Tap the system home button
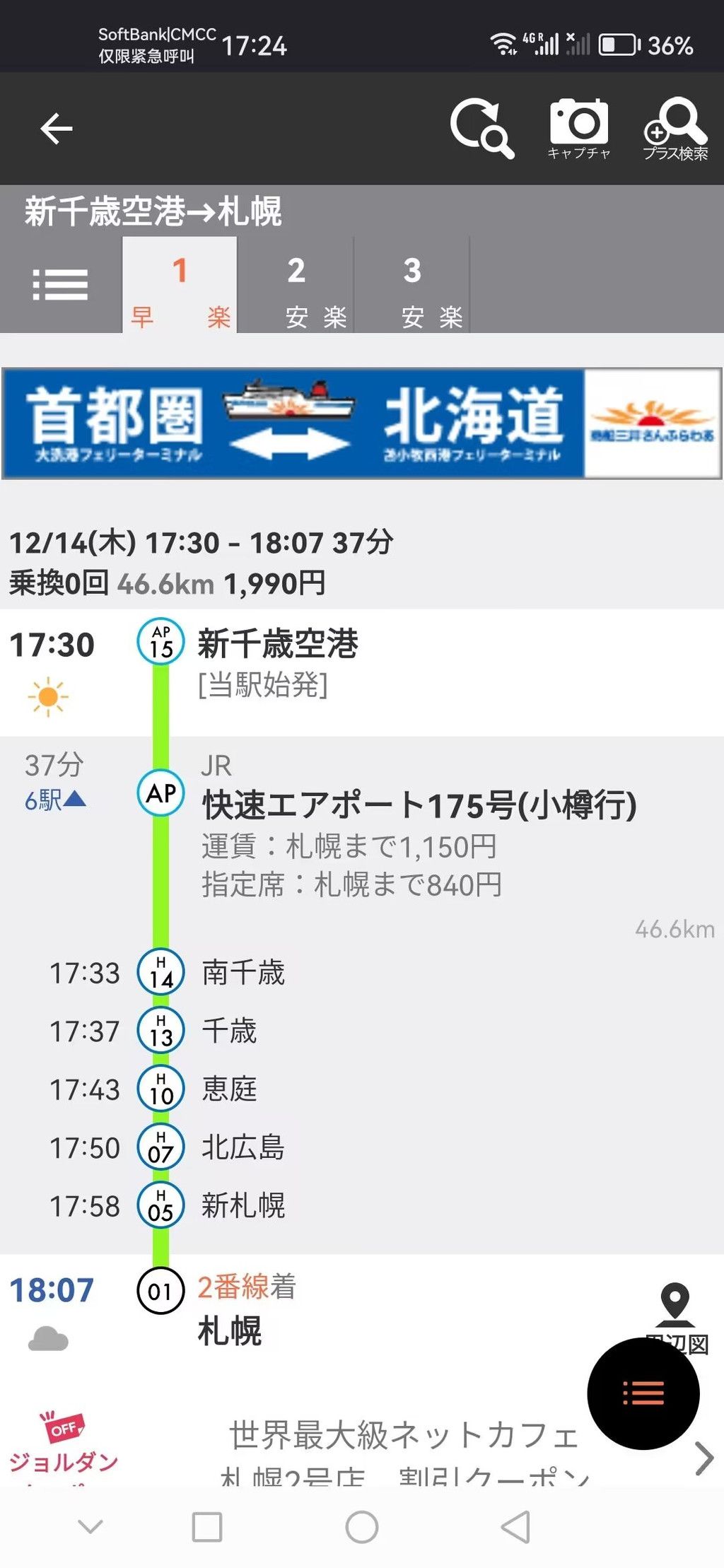The height and width of the screenshot is (1568, 724). (362, 1527)
